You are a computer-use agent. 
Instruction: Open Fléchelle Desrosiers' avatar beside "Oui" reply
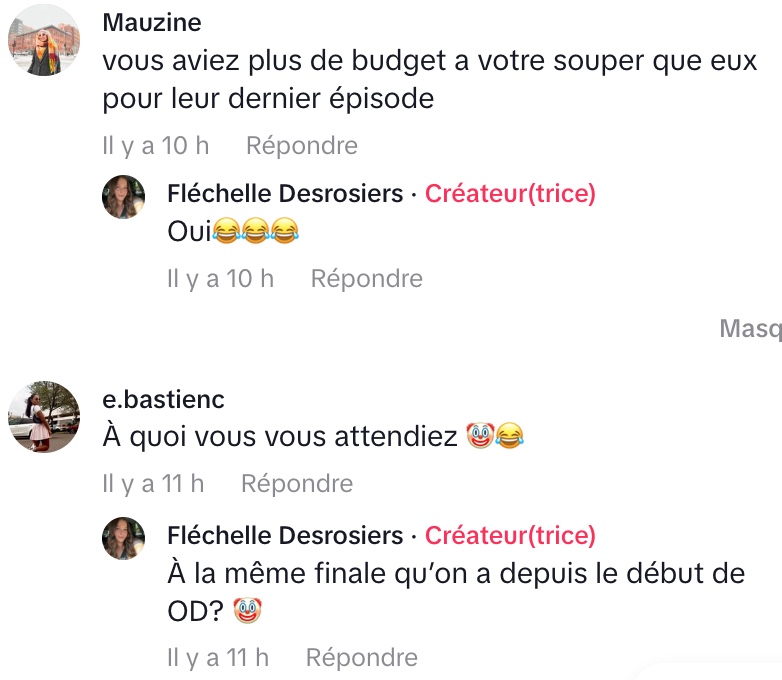tap(125, 197)
